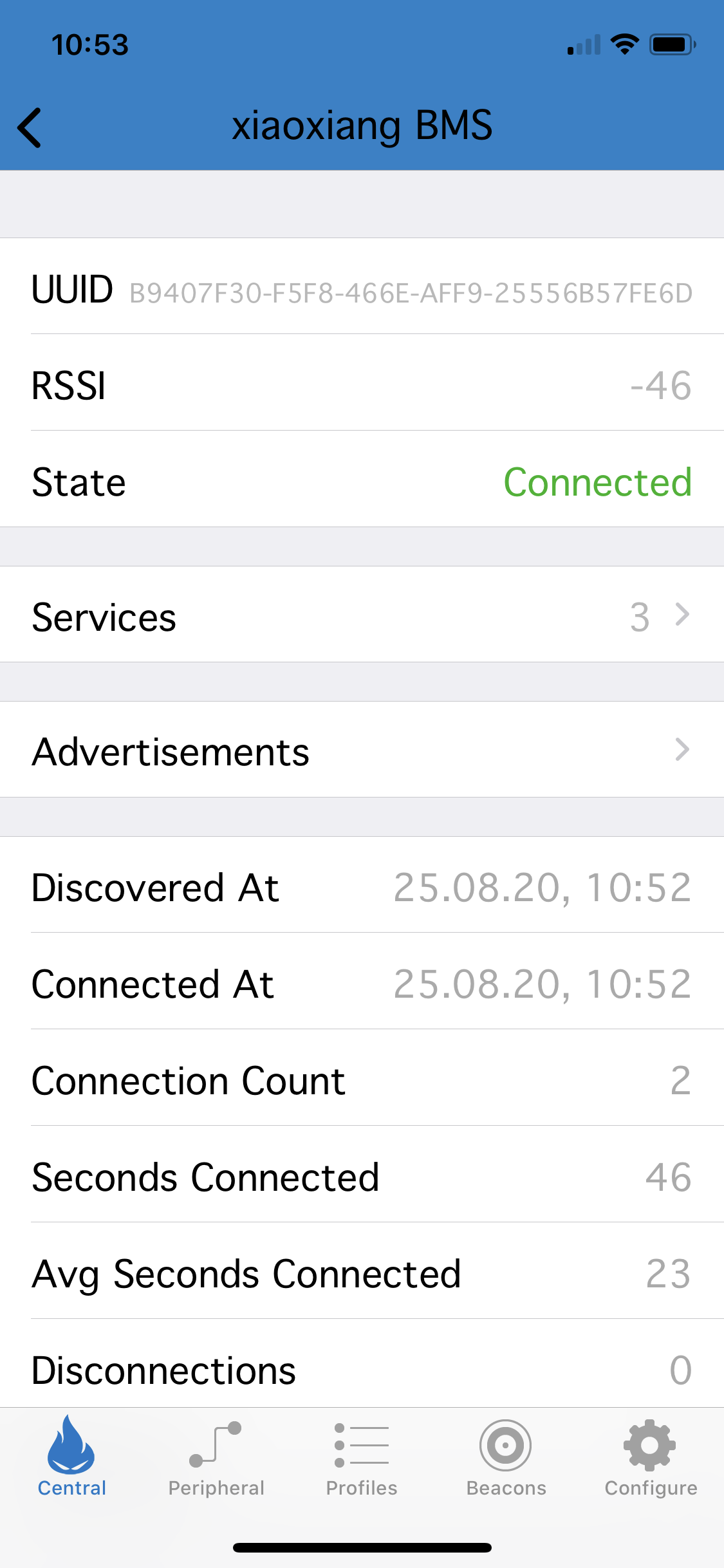Select the UUID value text
This screenshot has width=724, height=1568.
[x=410, y=292]
